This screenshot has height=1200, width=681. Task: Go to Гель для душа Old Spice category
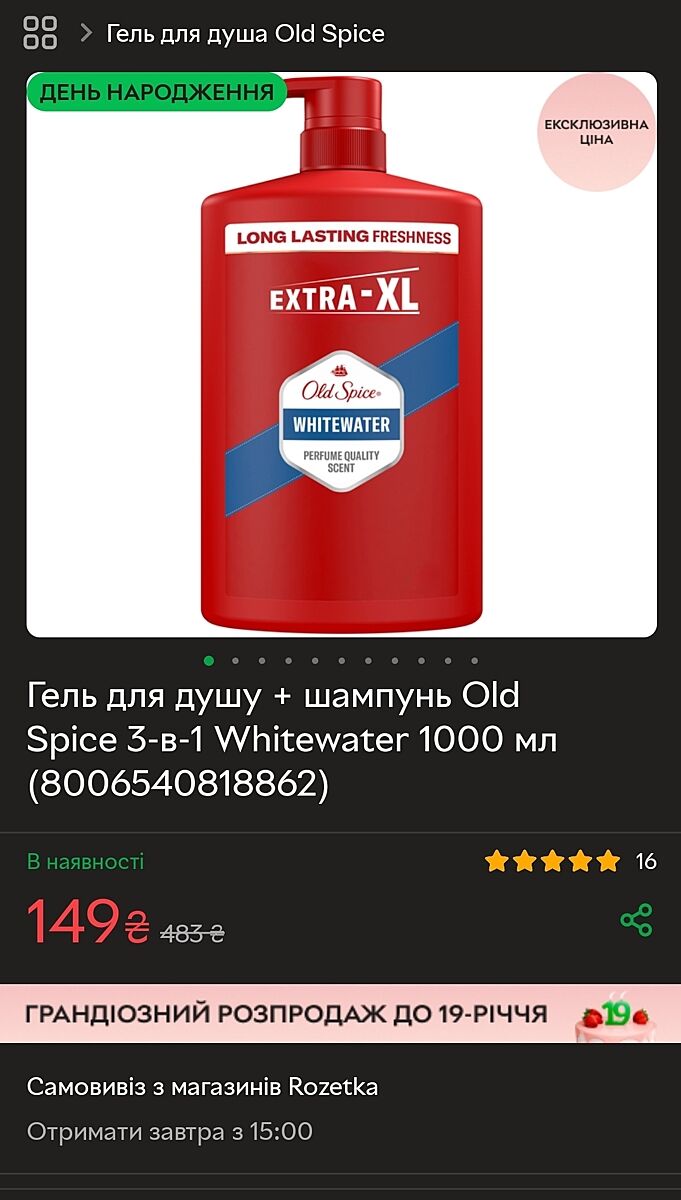click(x=245, y=34)
